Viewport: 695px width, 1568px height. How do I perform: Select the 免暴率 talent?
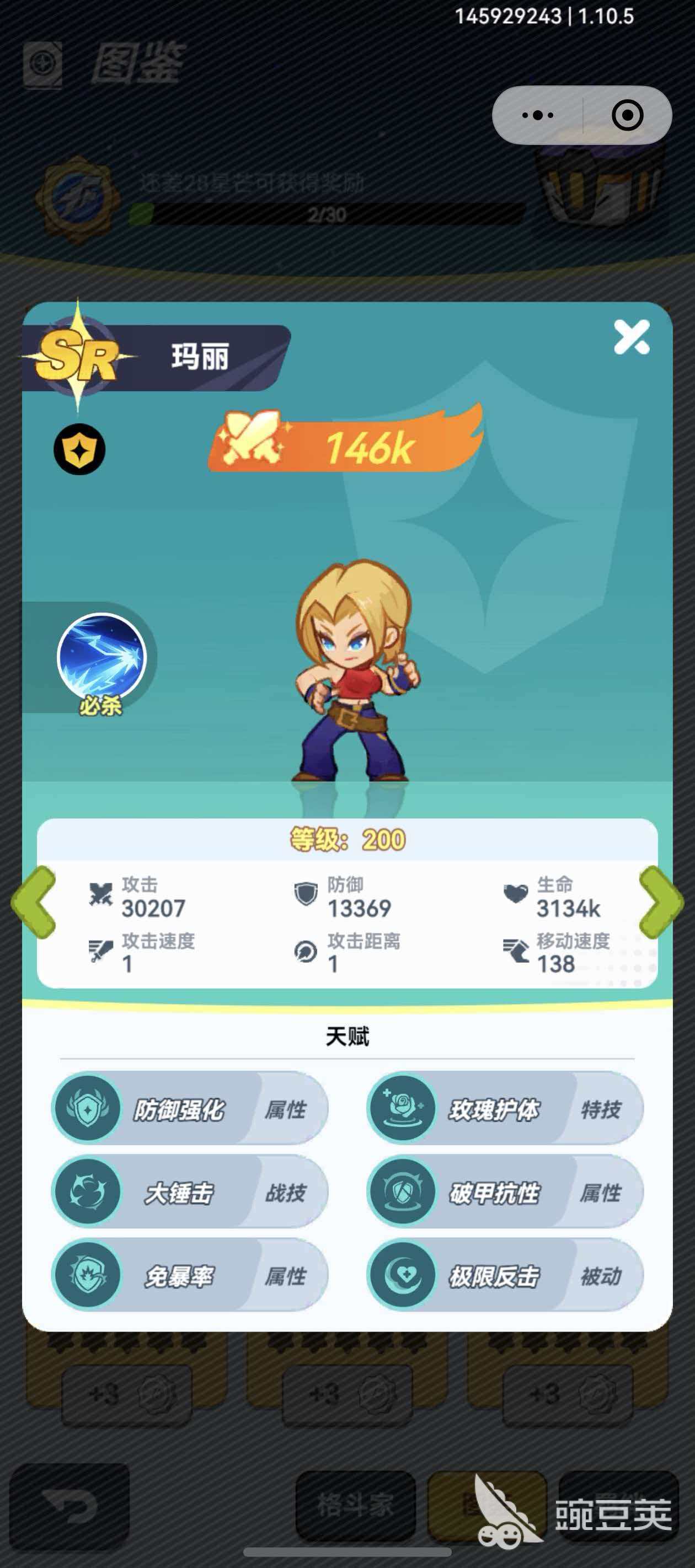pos(189,1275)
